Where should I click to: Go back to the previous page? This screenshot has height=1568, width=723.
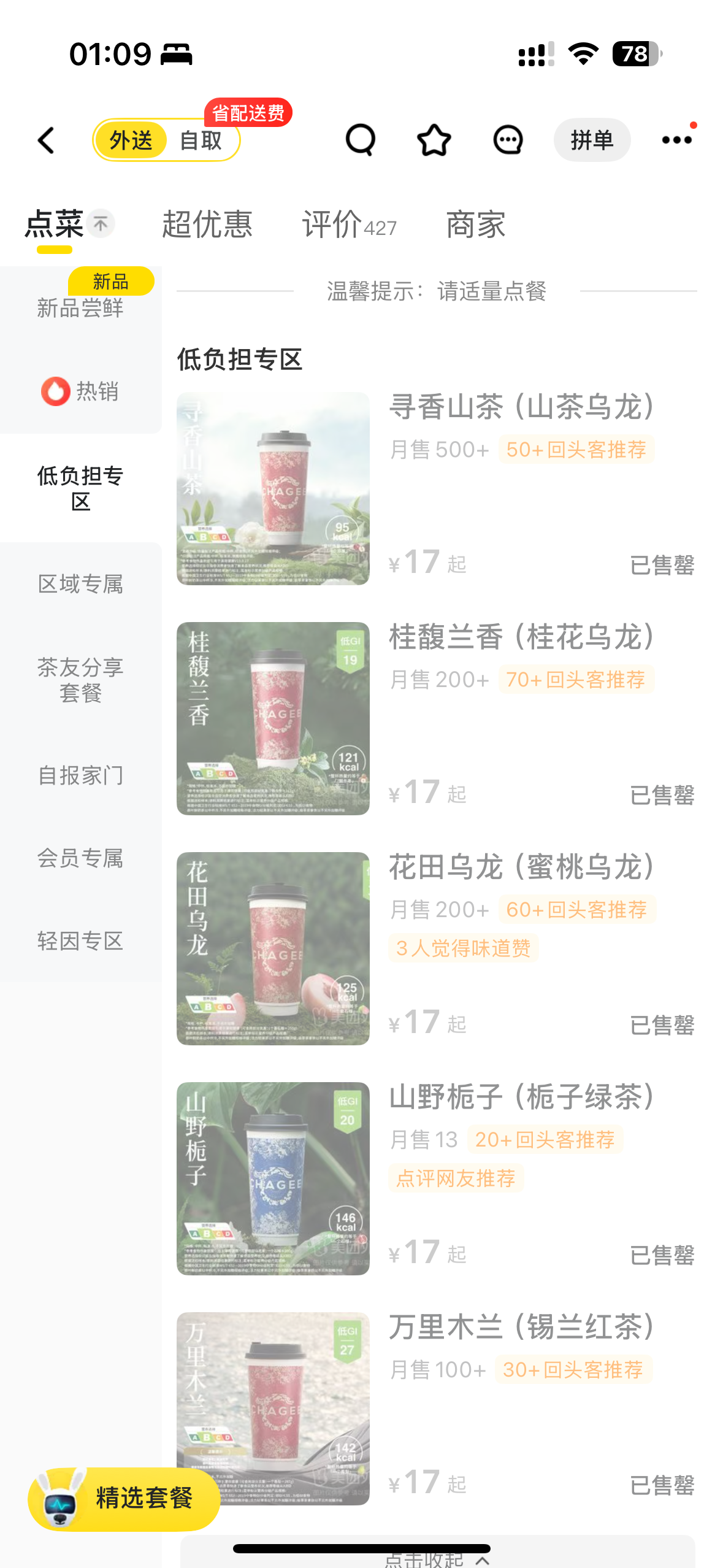tap(47, 140)
